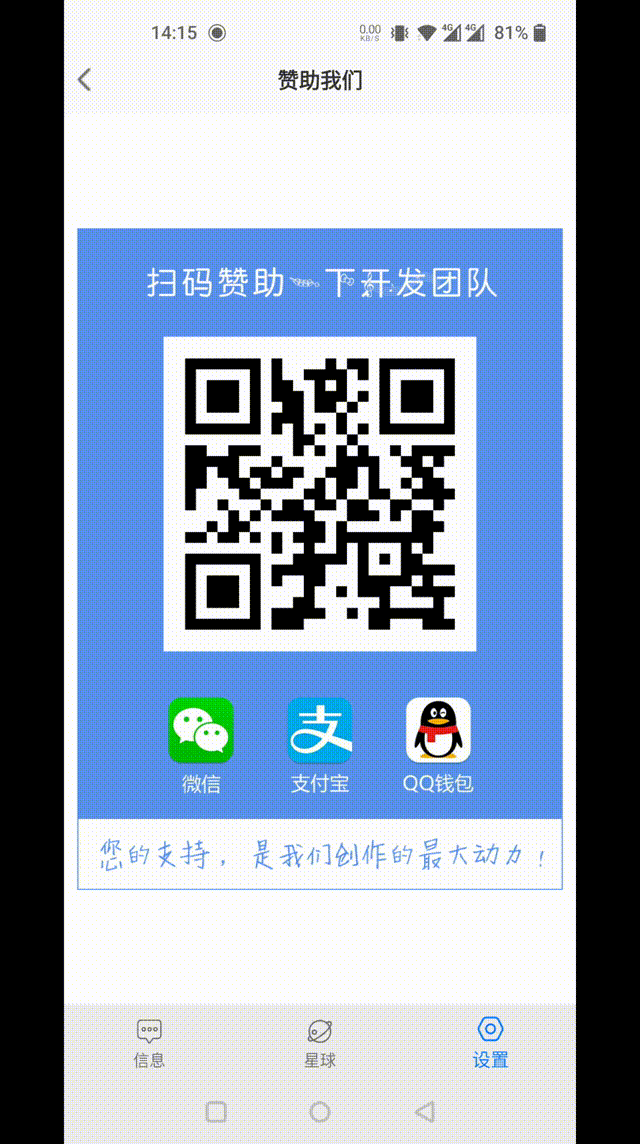The height and width of the screenshot is (1144, 640).
Task: Go back from 赞助我们 page
Action: point(85,80)
